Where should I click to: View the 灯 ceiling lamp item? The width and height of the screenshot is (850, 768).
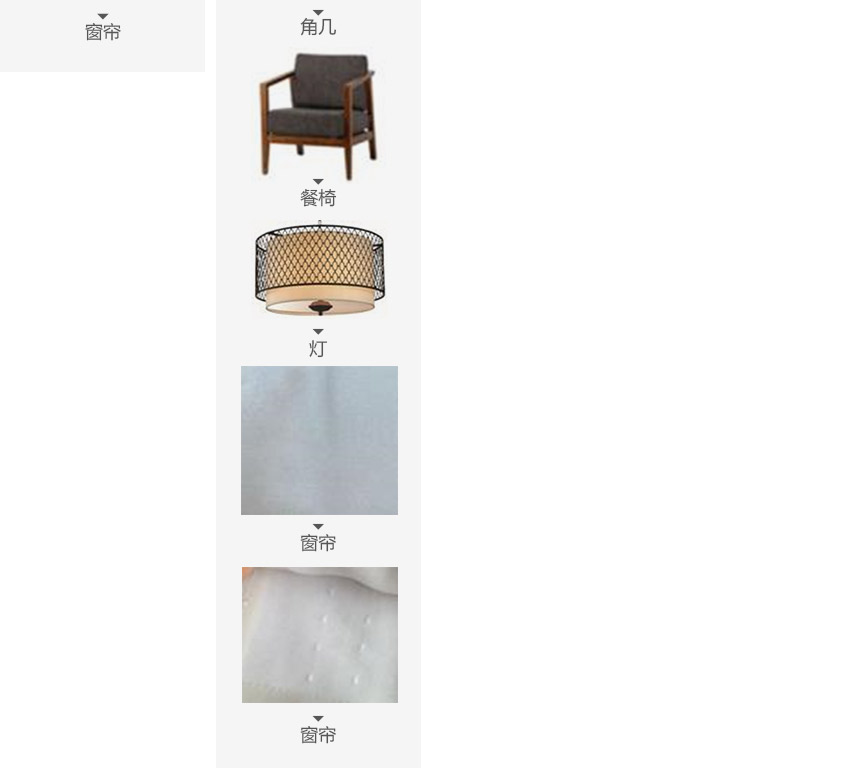pos(319,270)
